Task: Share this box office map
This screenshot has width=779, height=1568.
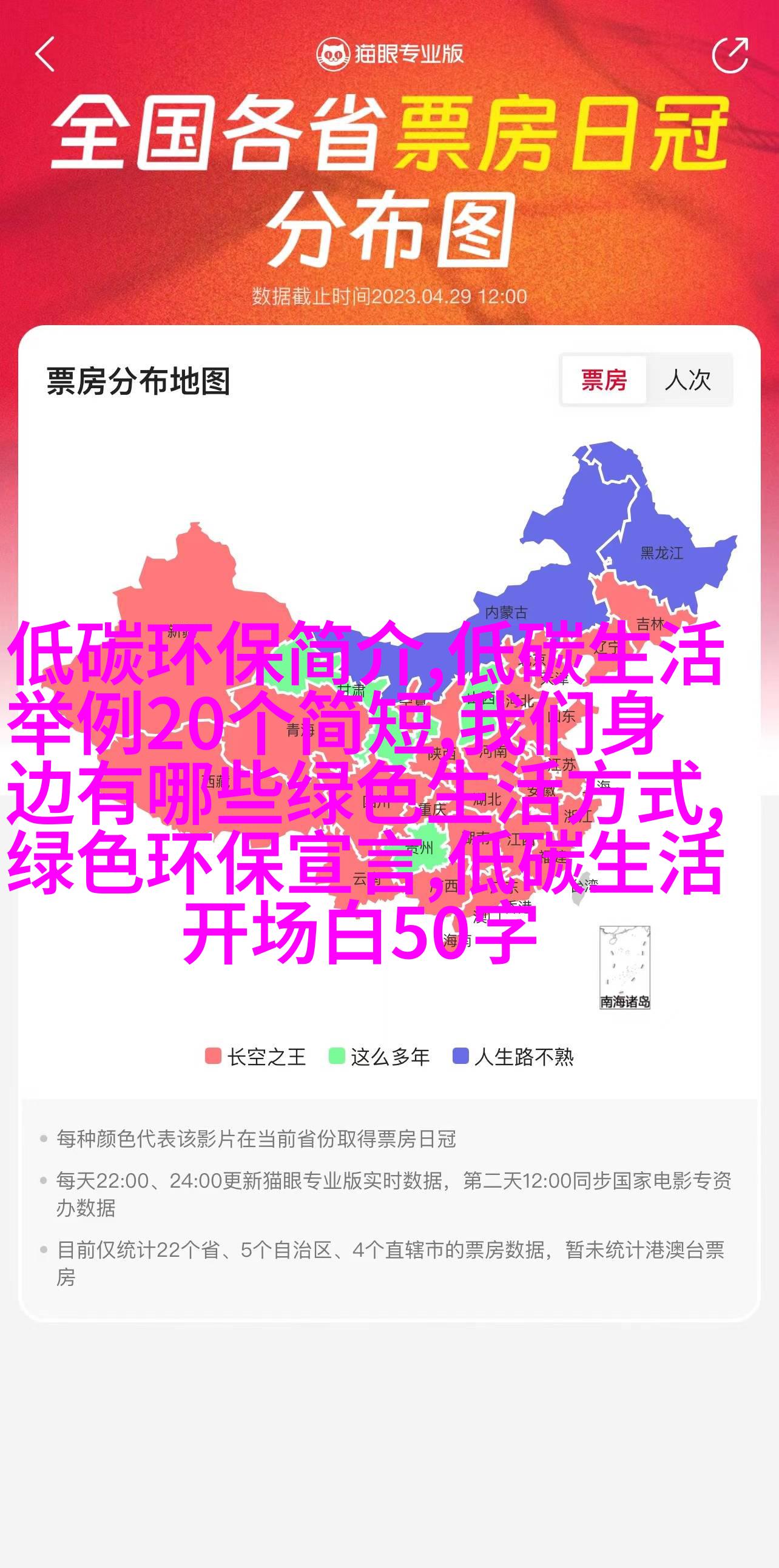Action: point(729,55)
